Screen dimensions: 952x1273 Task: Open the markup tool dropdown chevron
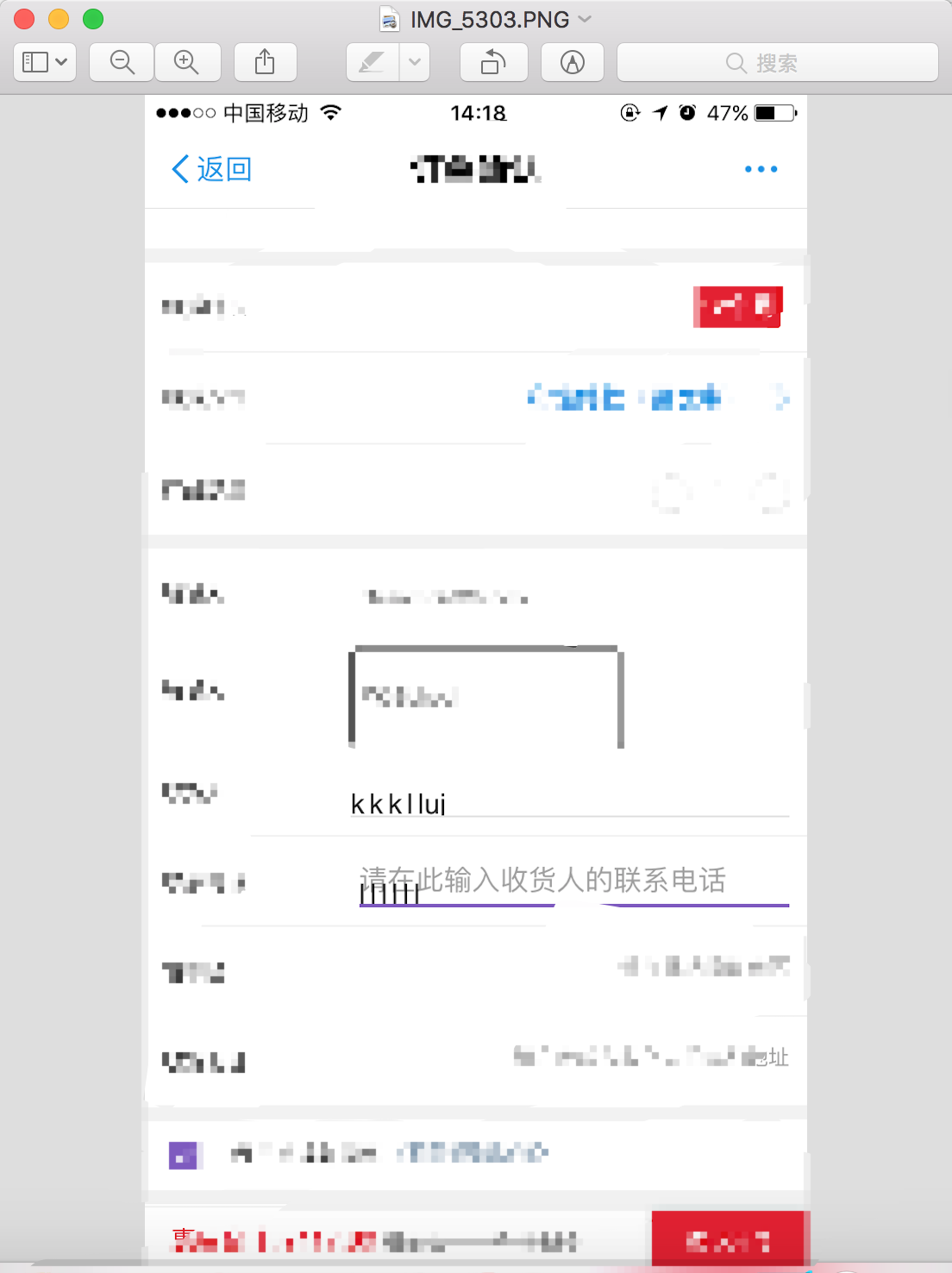point(415,61)
